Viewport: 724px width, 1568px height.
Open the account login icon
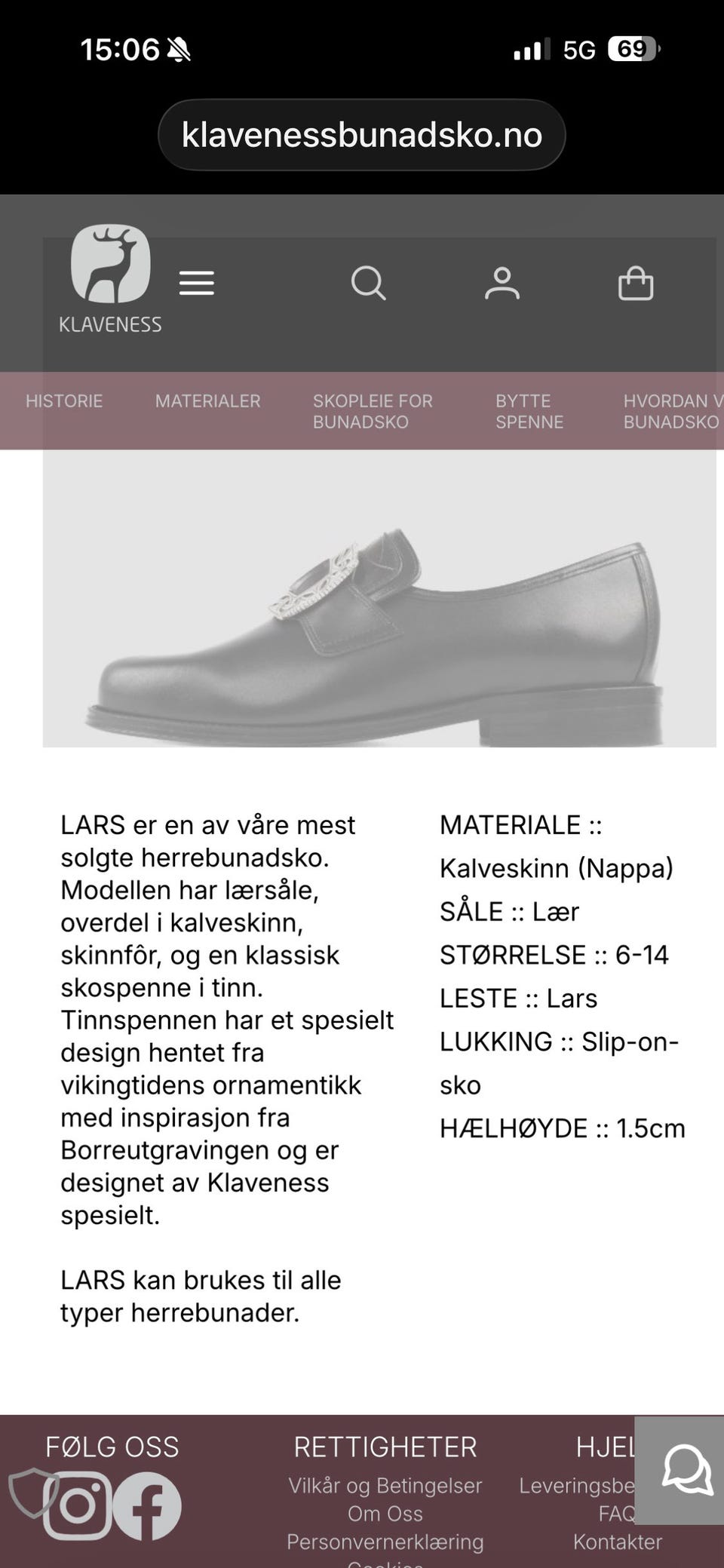coord(502,283)
